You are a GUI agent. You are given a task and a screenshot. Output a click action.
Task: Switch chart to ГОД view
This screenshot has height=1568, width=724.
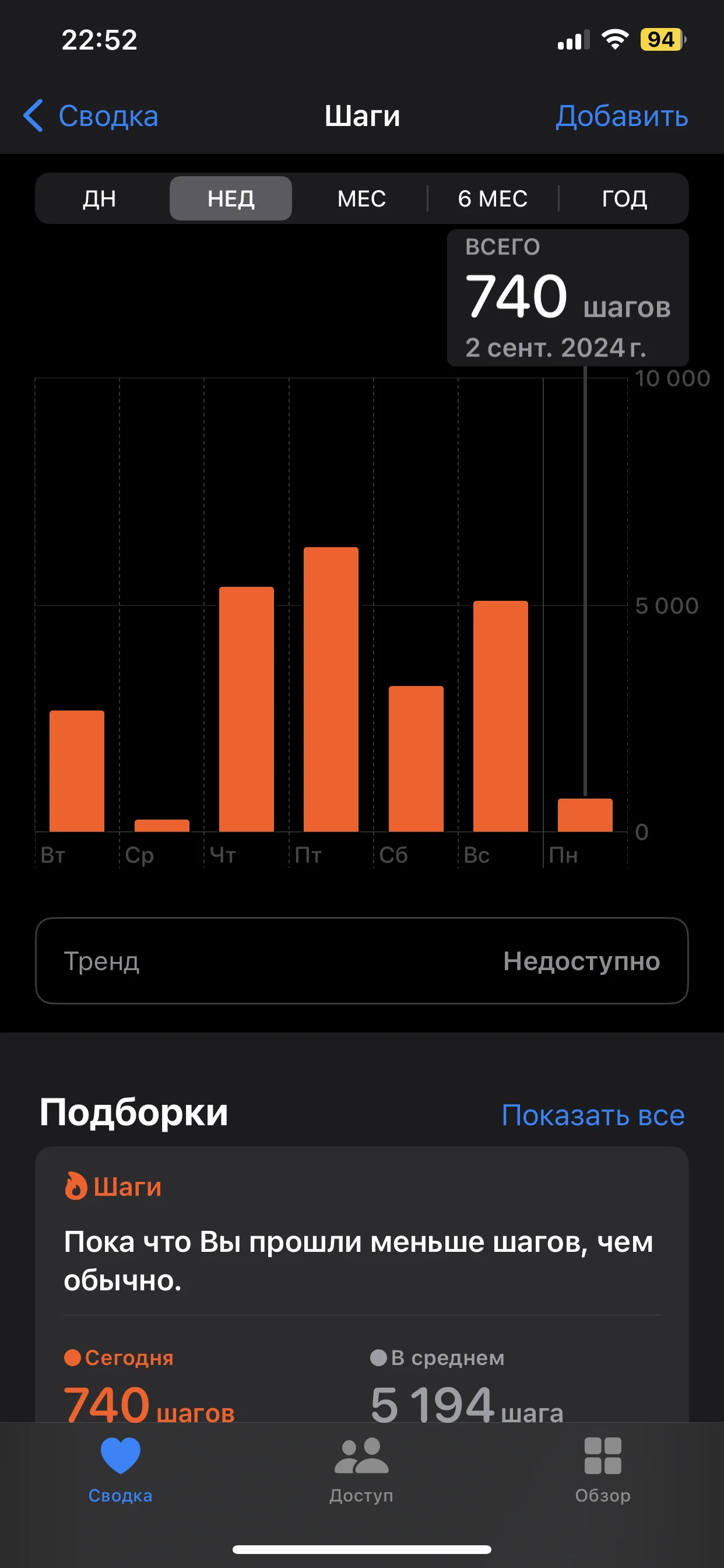point(624,198)
